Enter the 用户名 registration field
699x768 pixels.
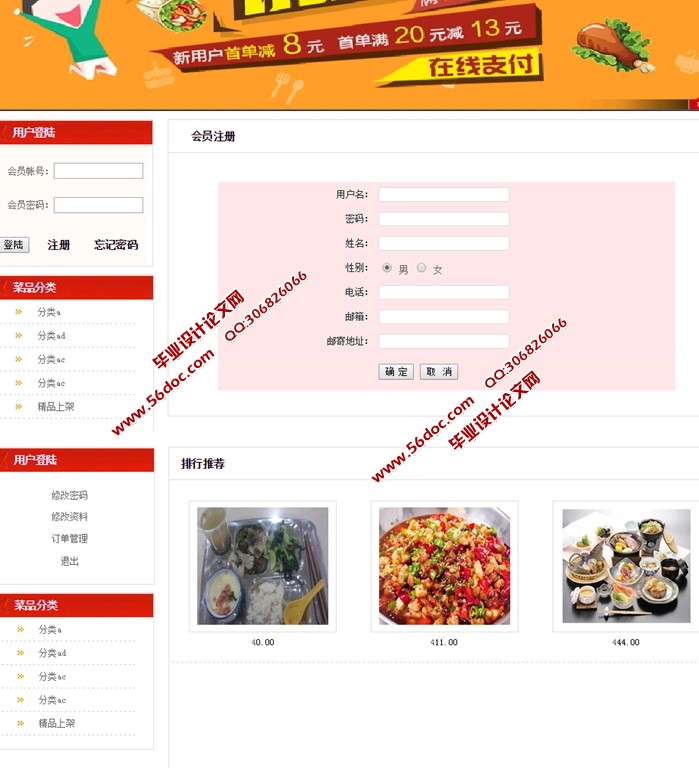click(x=443, y=195)
